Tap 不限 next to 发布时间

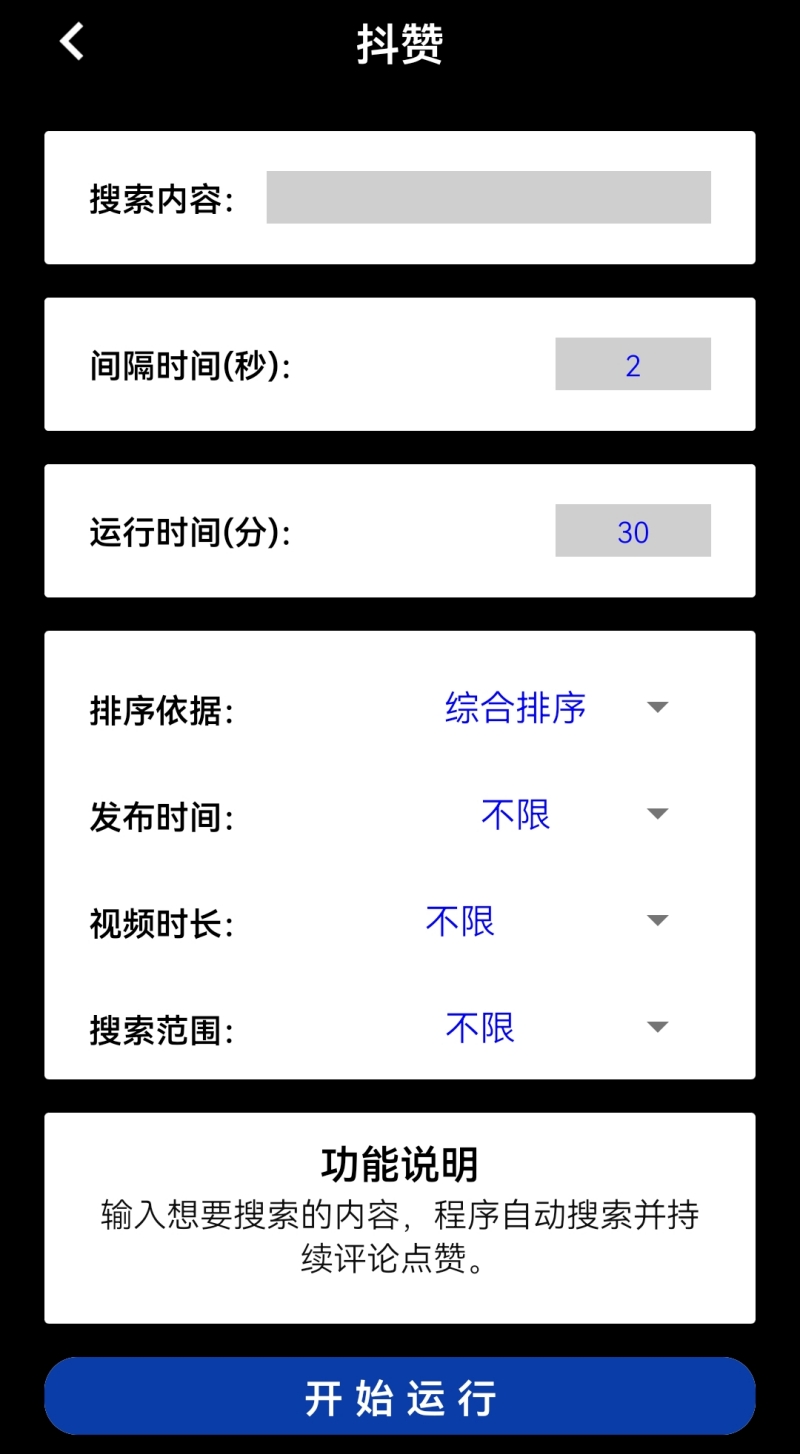(515, 814)
